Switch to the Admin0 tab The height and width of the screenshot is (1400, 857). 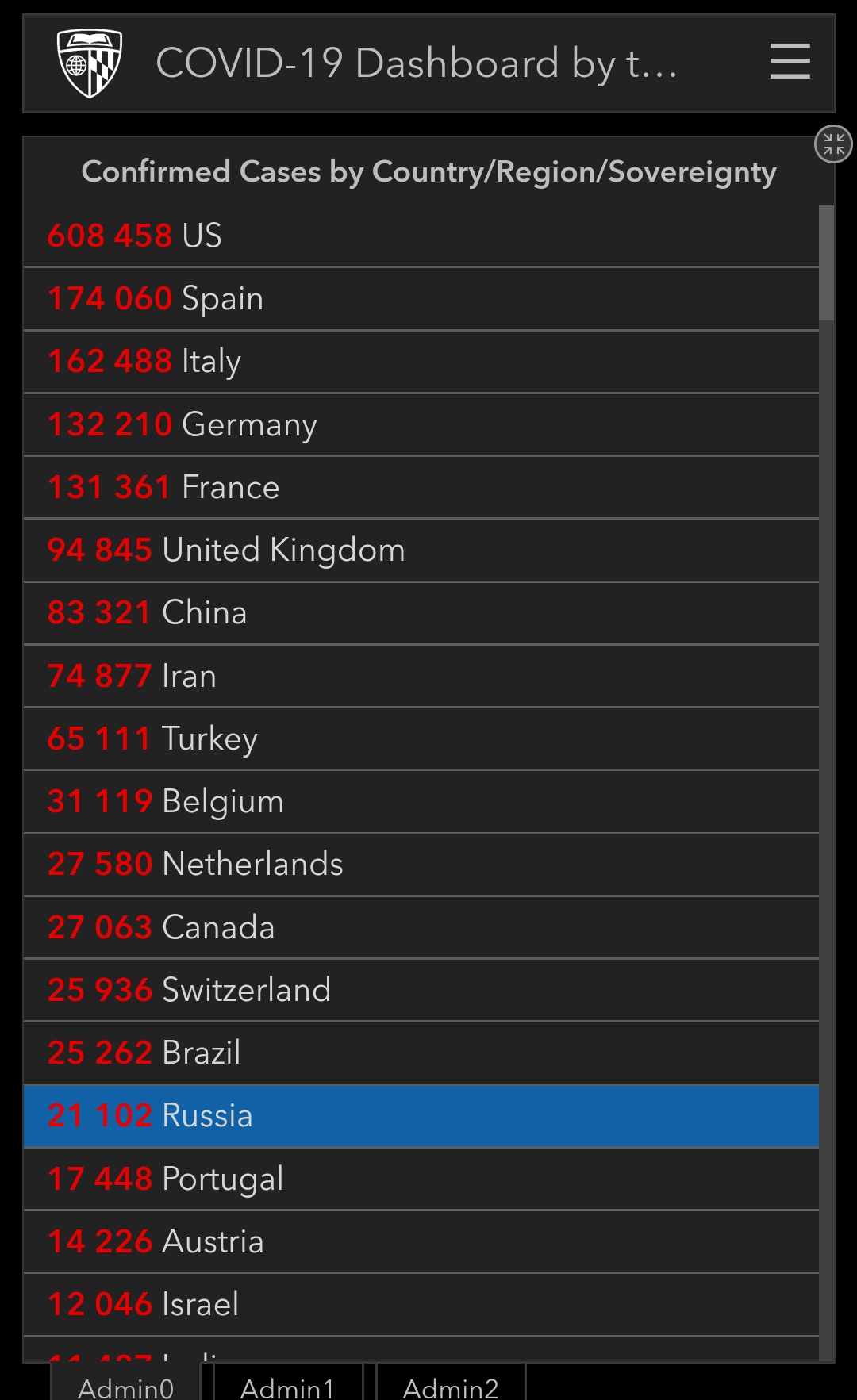126,1387
